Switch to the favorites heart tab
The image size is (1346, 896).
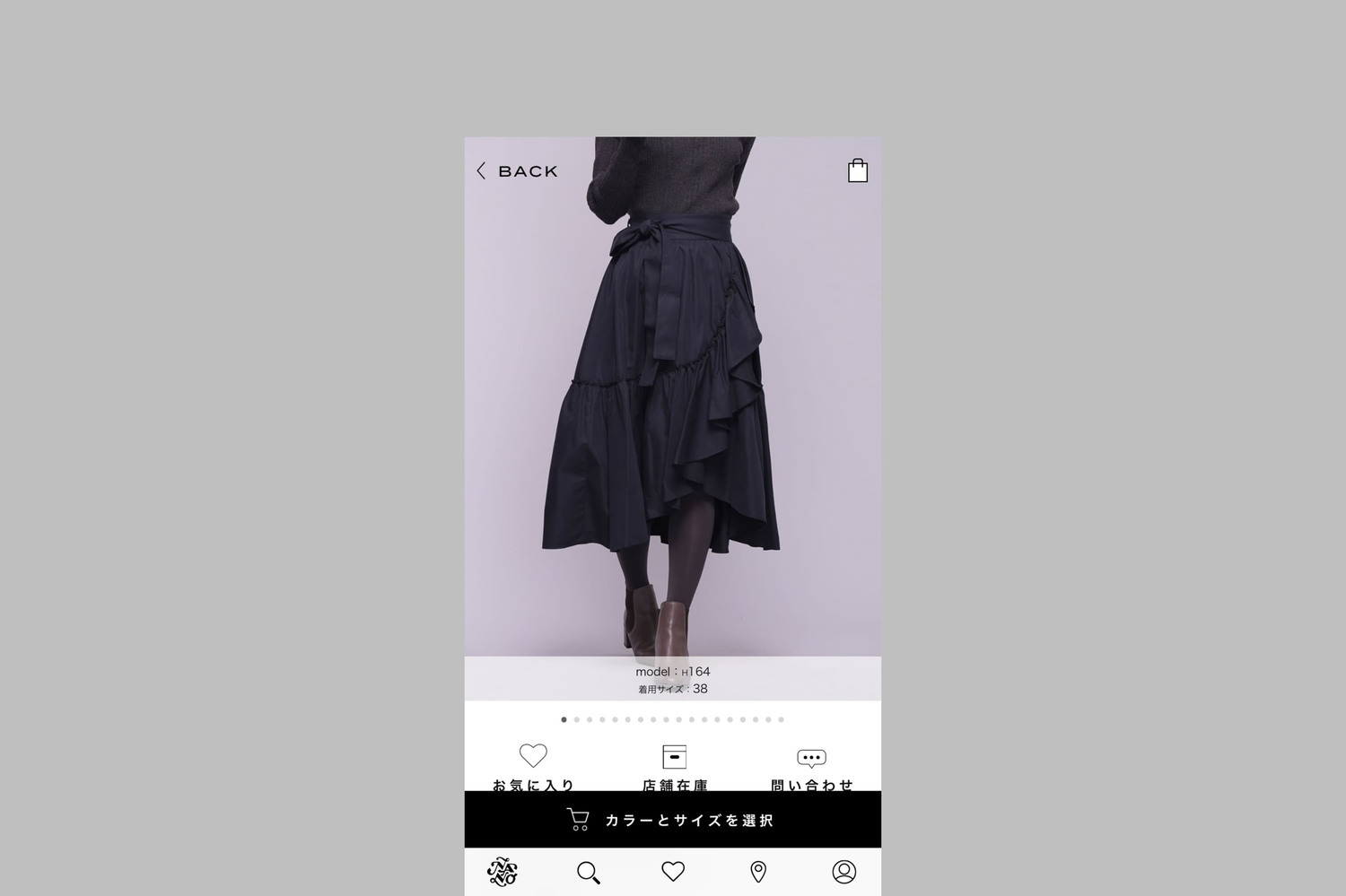click(x=673, y=871)
